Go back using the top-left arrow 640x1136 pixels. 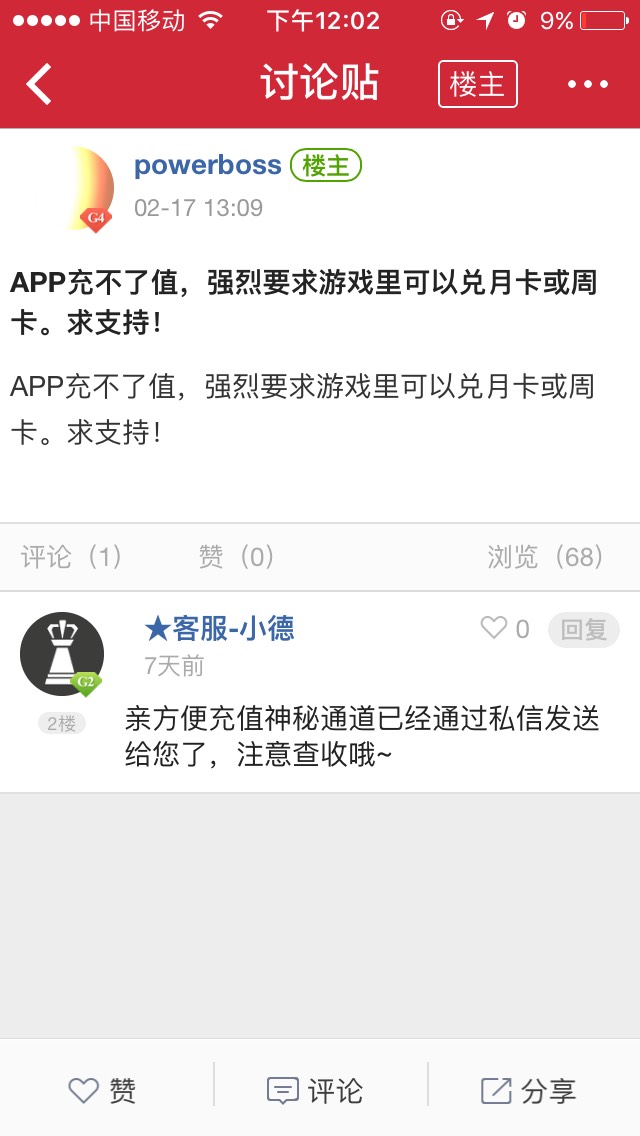point(40,84)
